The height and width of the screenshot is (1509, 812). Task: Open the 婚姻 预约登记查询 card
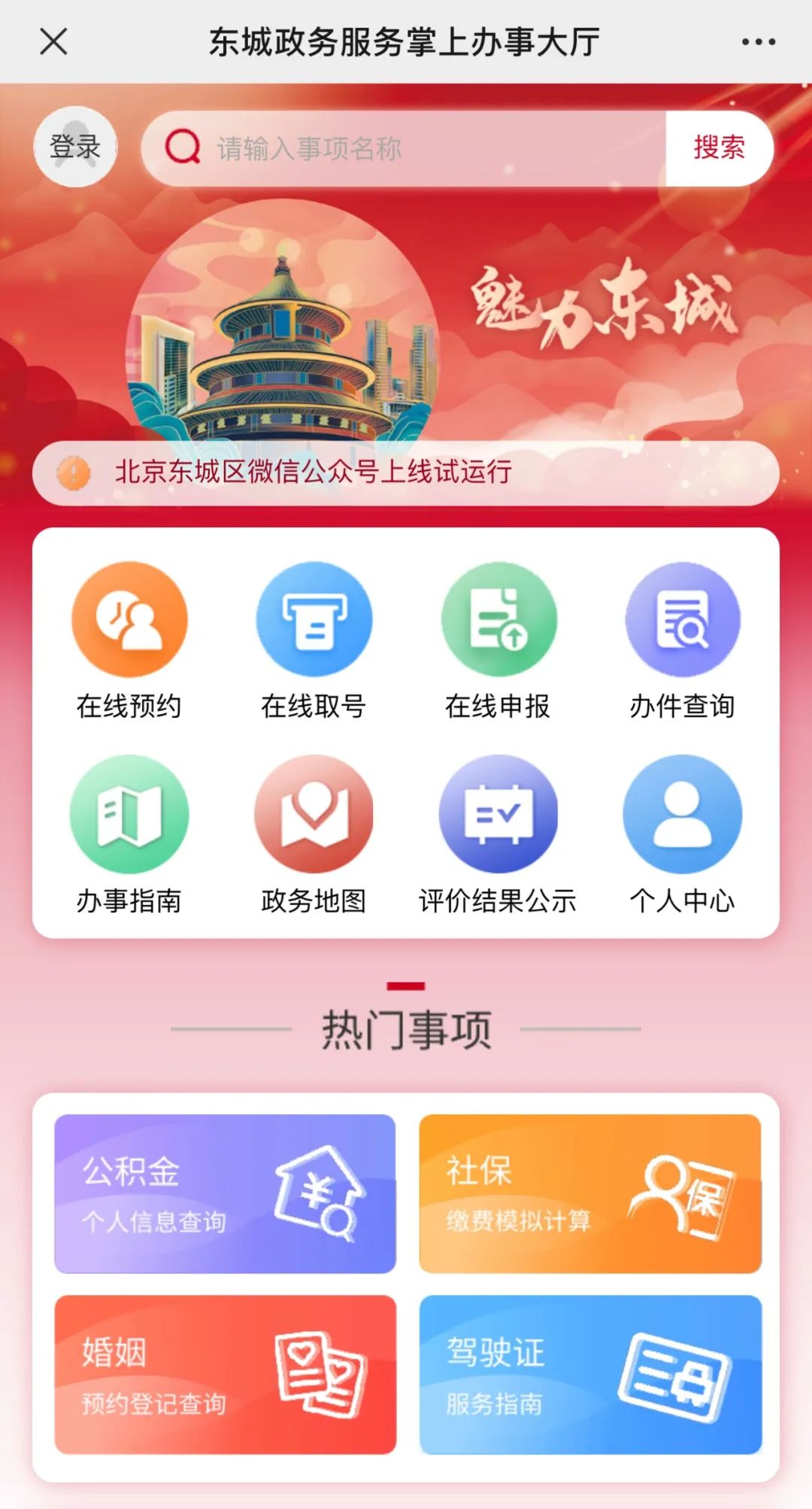coord(225,1374)
